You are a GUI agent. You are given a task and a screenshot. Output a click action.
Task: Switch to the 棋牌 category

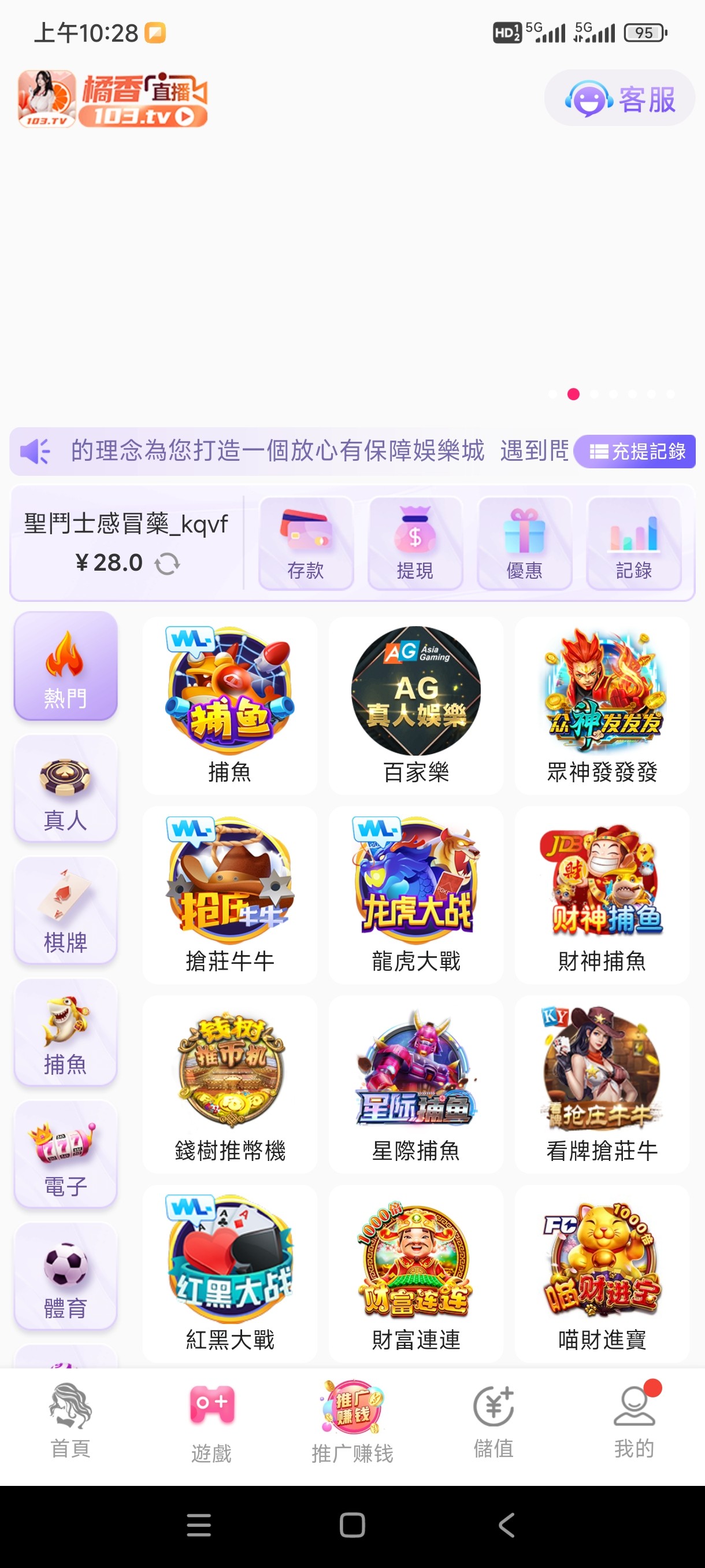[66, 911]
